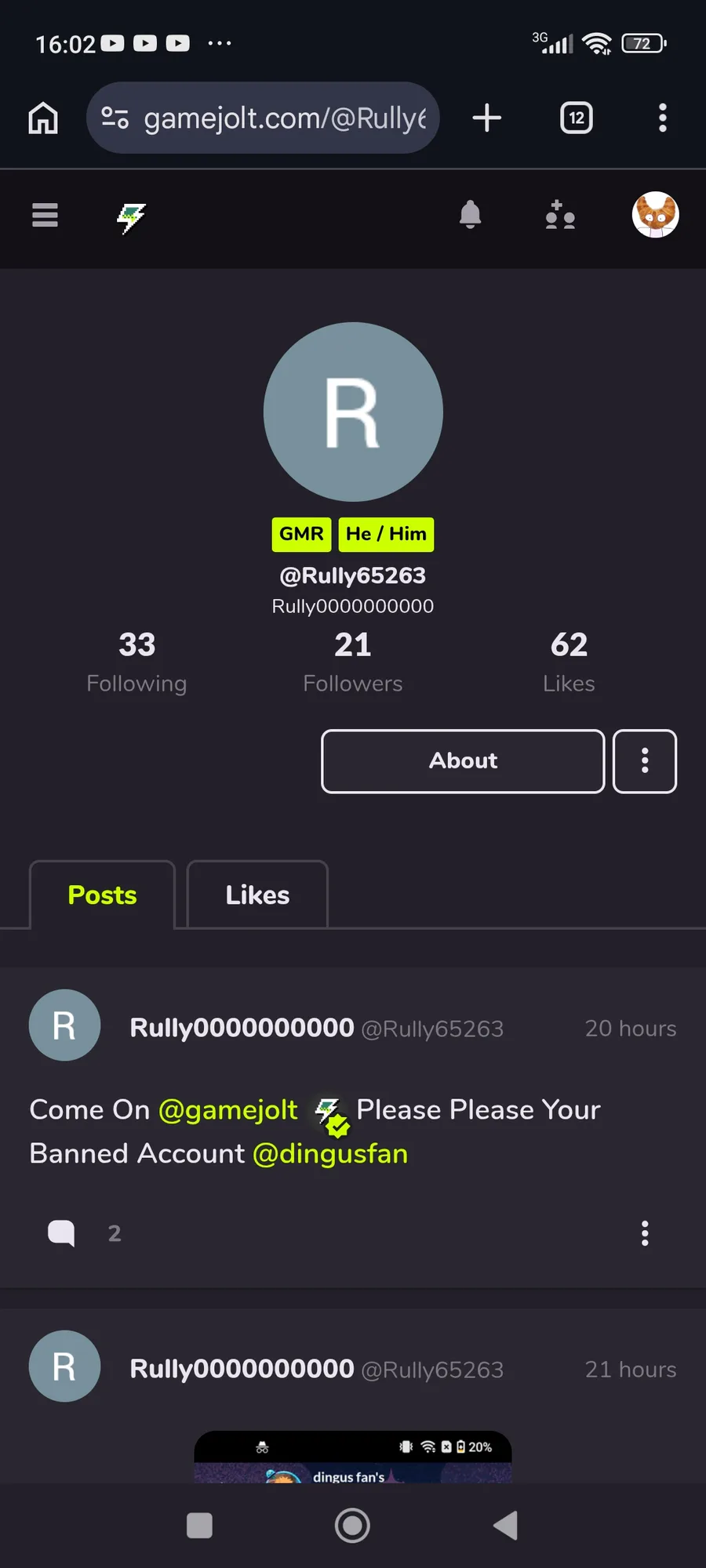Open options menu for the 20 hours post
The height and width of the screenshot is (1568, 706).
645,1233
